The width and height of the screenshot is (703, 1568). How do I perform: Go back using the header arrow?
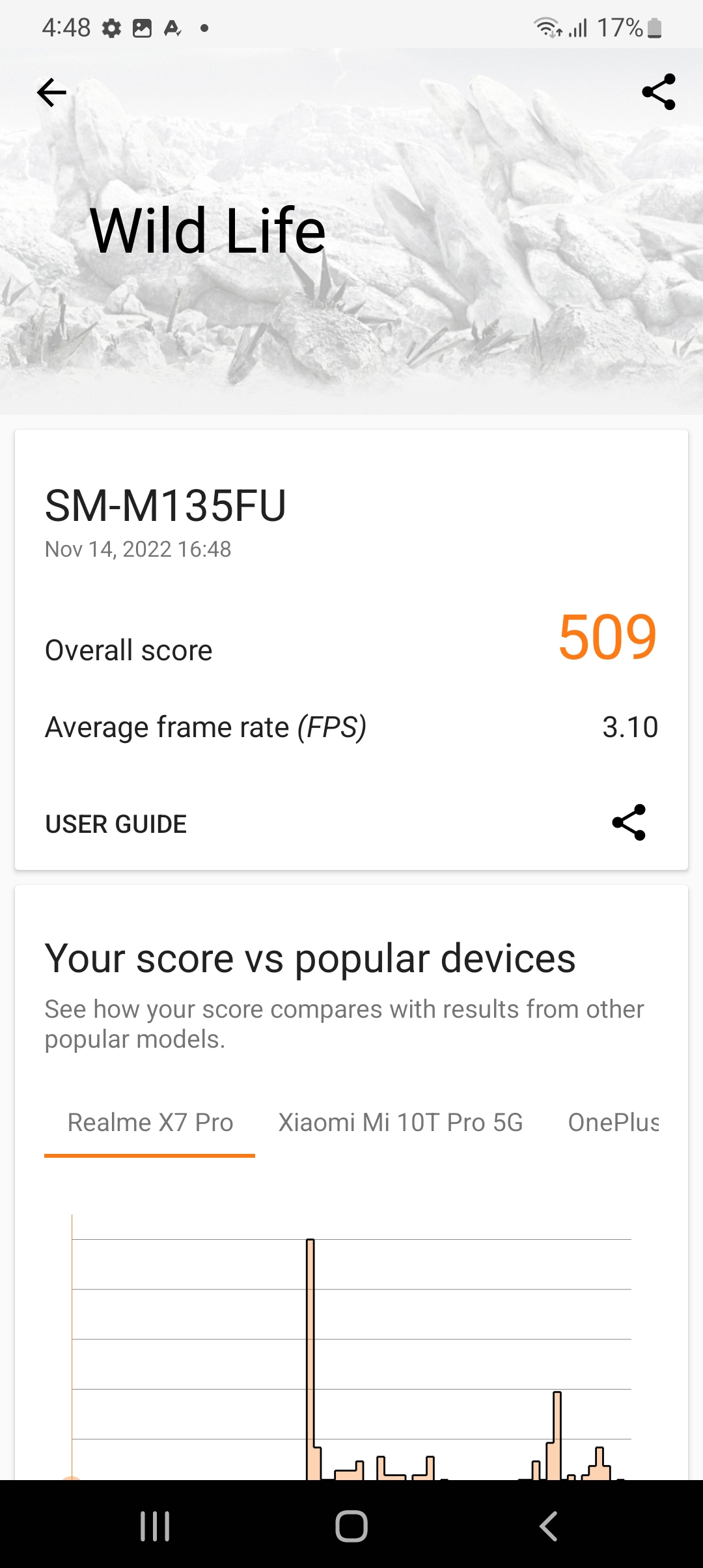click(52, 92)
